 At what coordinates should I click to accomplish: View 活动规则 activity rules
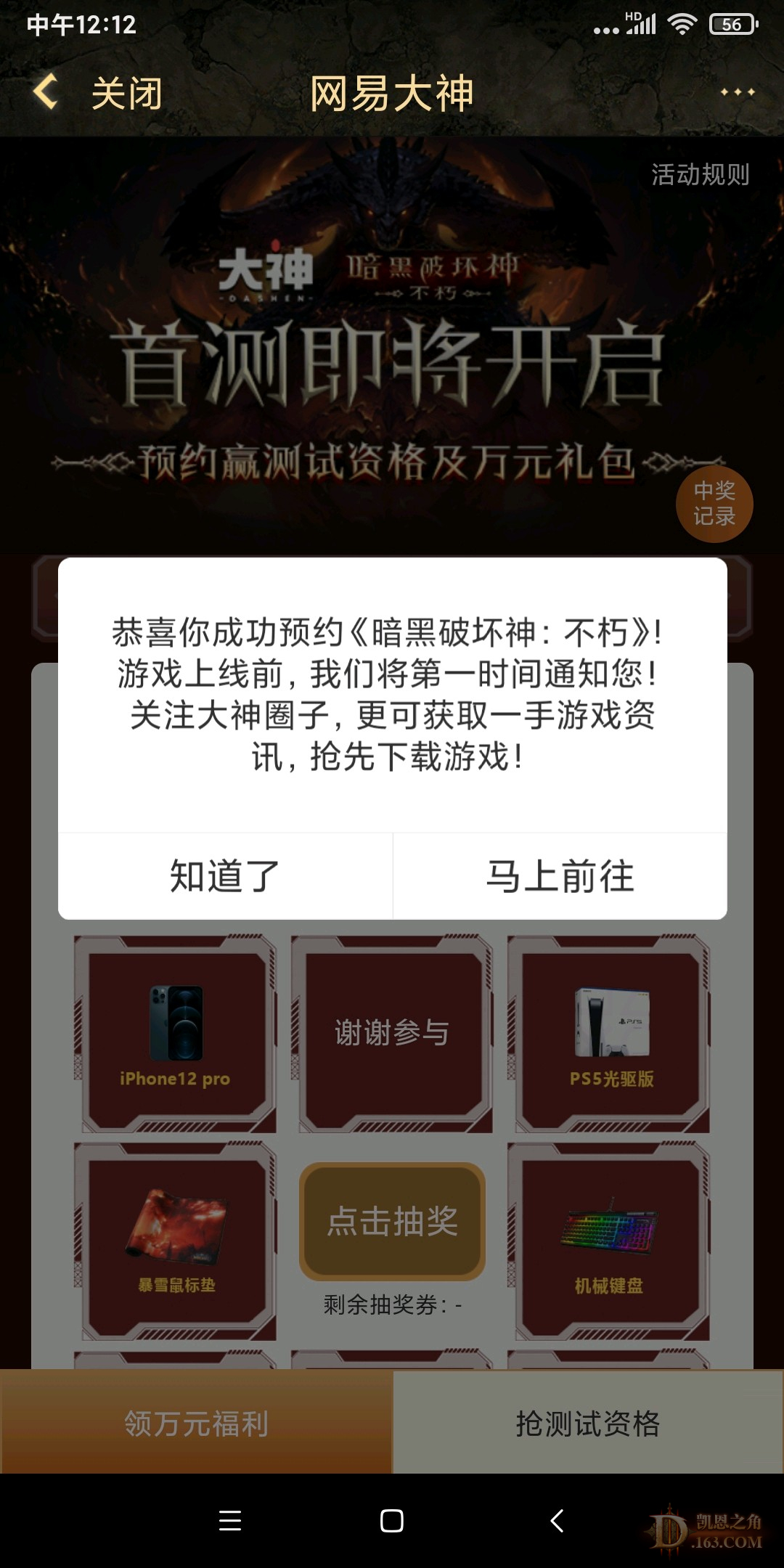pyautogui.click(x=700, y=175)
